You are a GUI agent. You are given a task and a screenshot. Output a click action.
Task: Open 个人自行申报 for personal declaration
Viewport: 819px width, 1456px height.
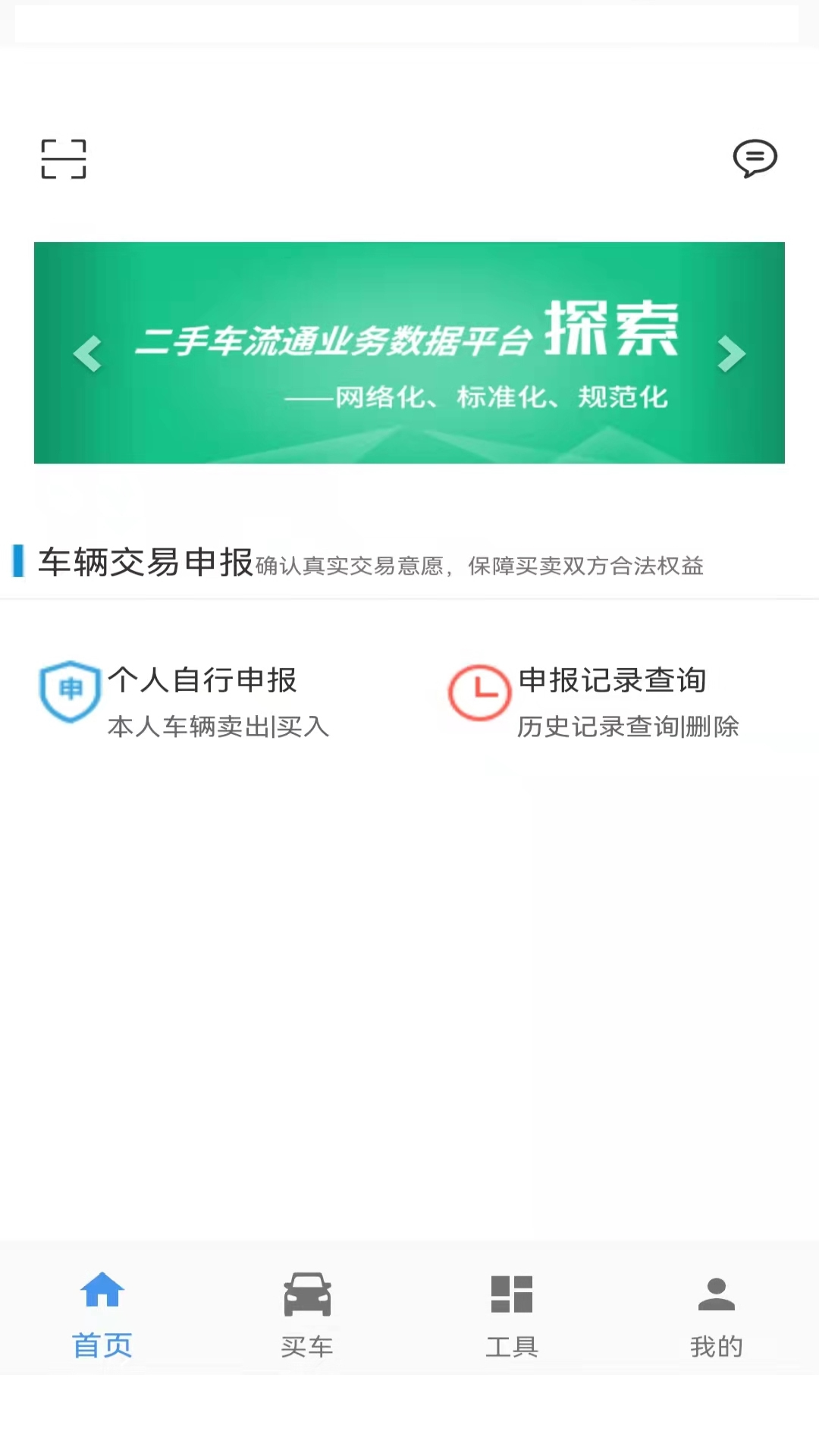point(203,682)
